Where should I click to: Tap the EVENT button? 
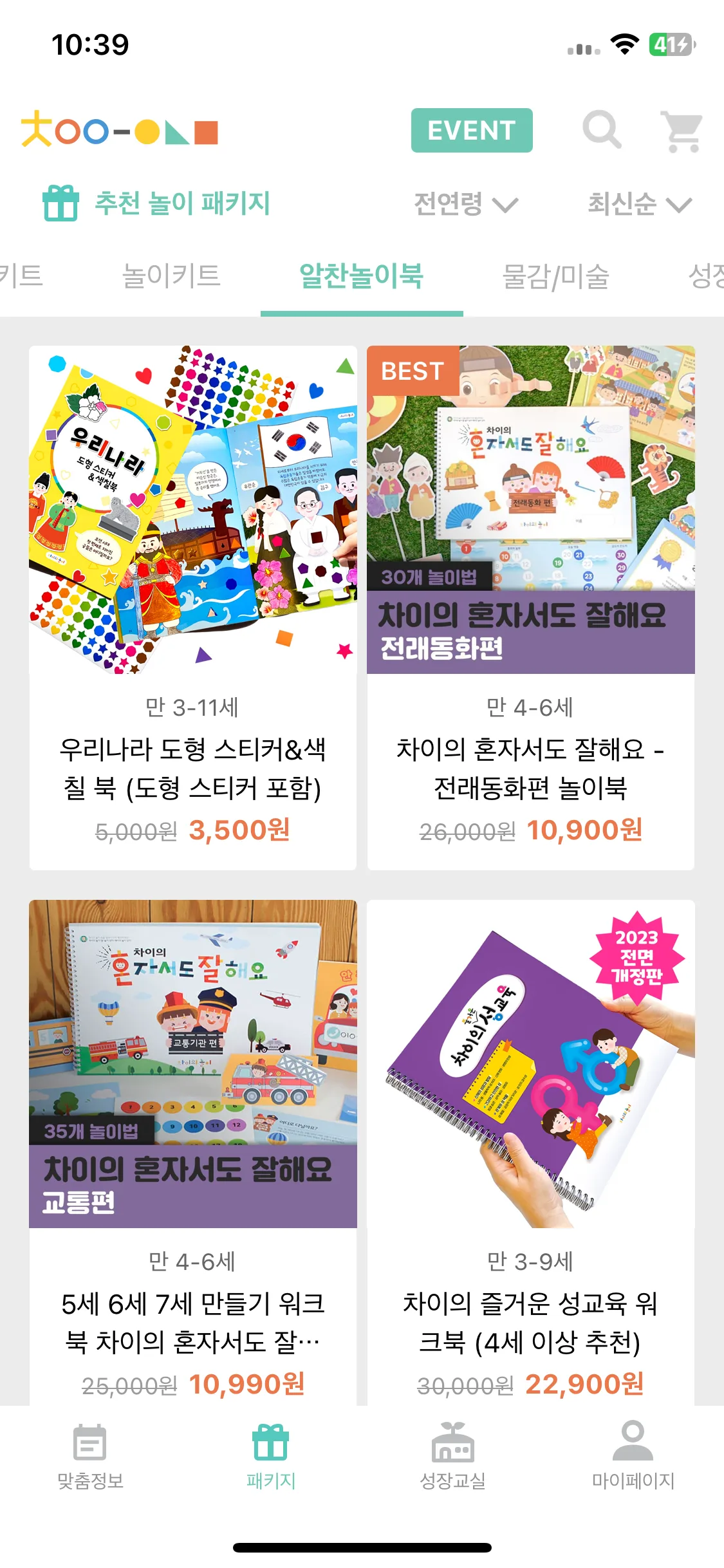click(x=471, y=131)
